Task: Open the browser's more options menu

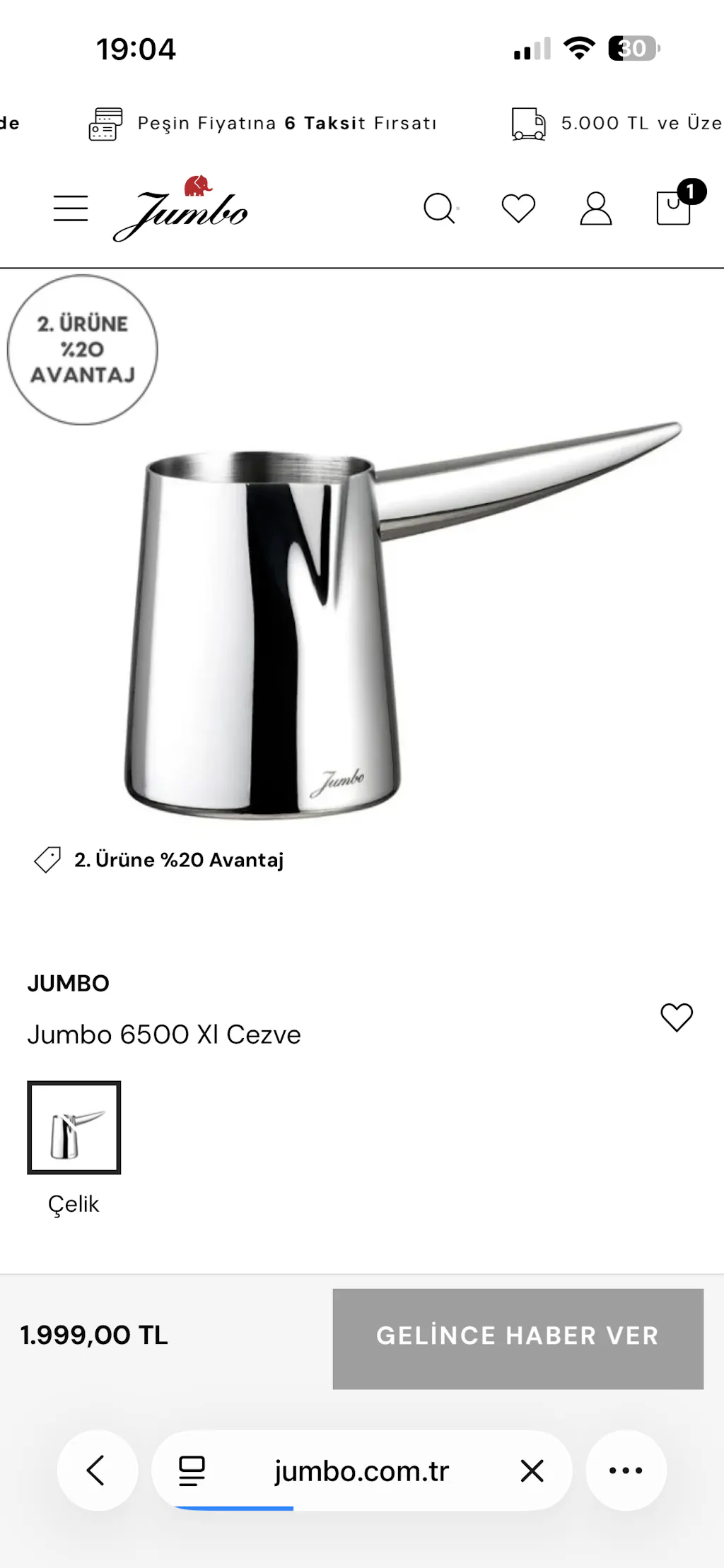Action: 626,1470
